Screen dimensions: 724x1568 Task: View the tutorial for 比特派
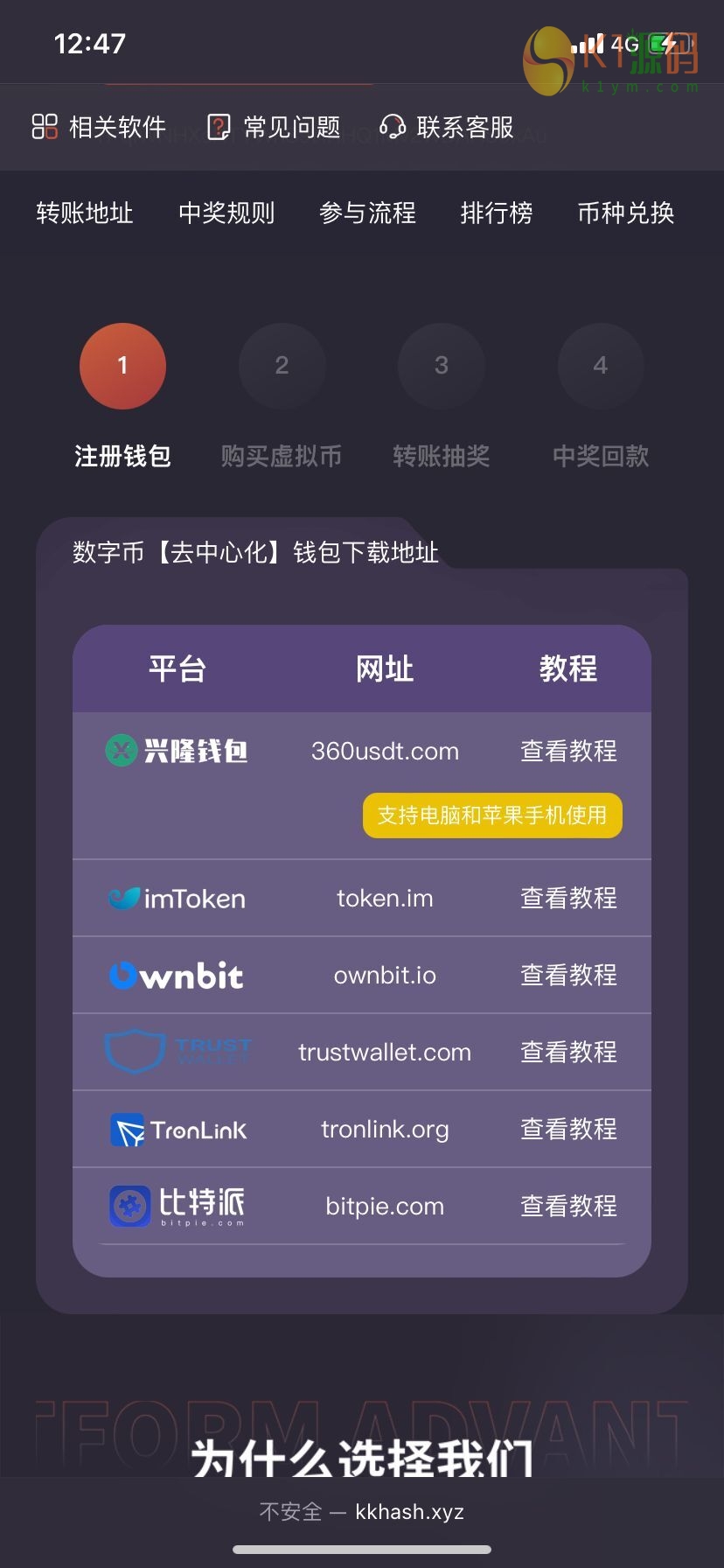568,1206
